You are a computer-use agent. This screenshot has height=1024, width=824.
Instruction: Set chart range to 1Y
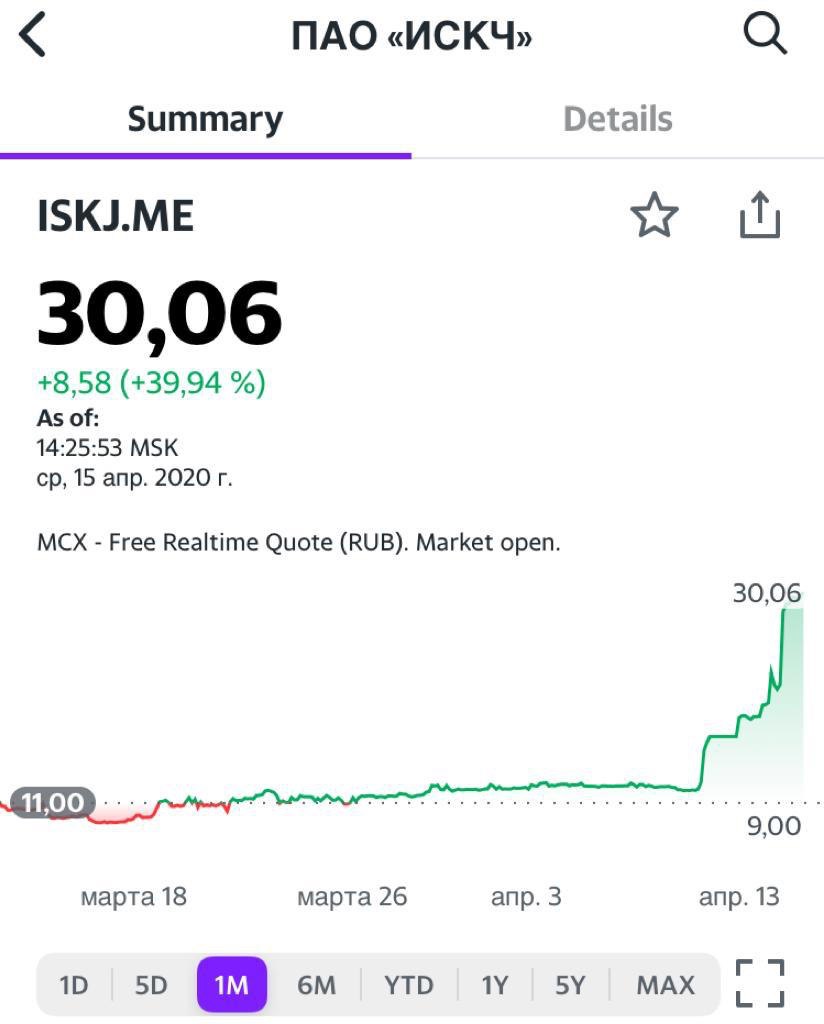click(x=495, y=985)
